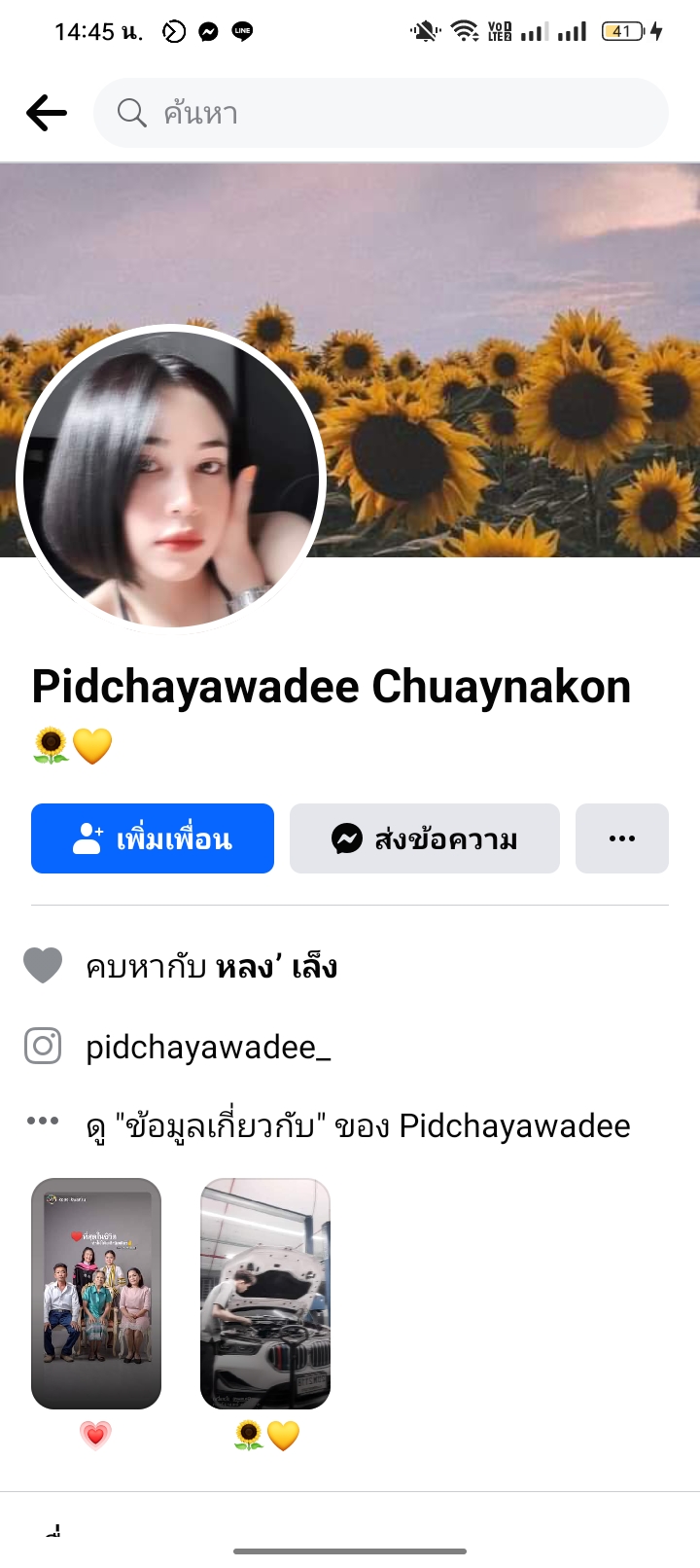The image size is (700, 1568).
Task: Send a message via ส่งข้อความ button
Action: pos(425,838)
